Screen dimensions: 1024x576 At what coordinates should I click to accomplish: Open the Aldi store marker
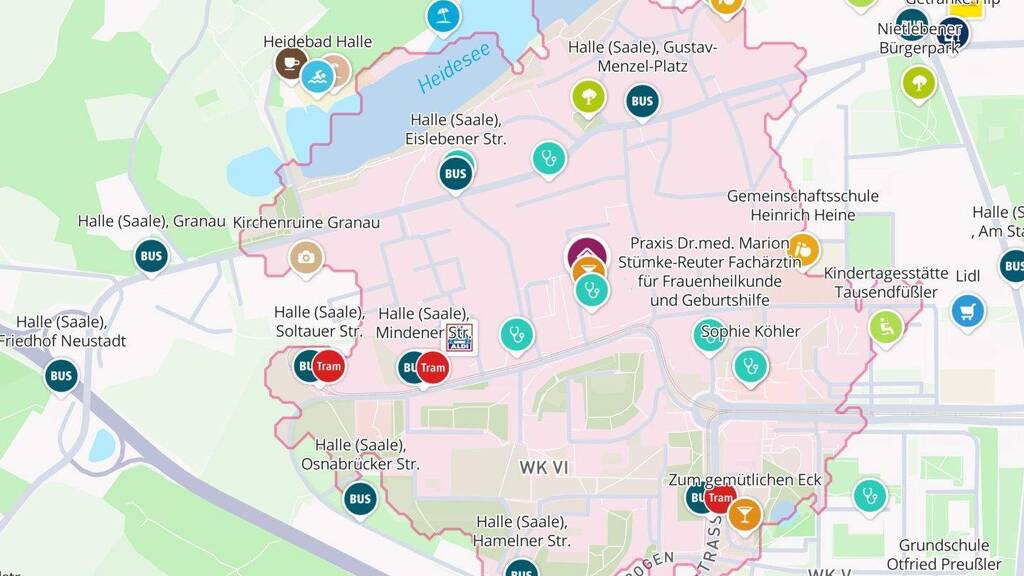[x=459, y=338]
